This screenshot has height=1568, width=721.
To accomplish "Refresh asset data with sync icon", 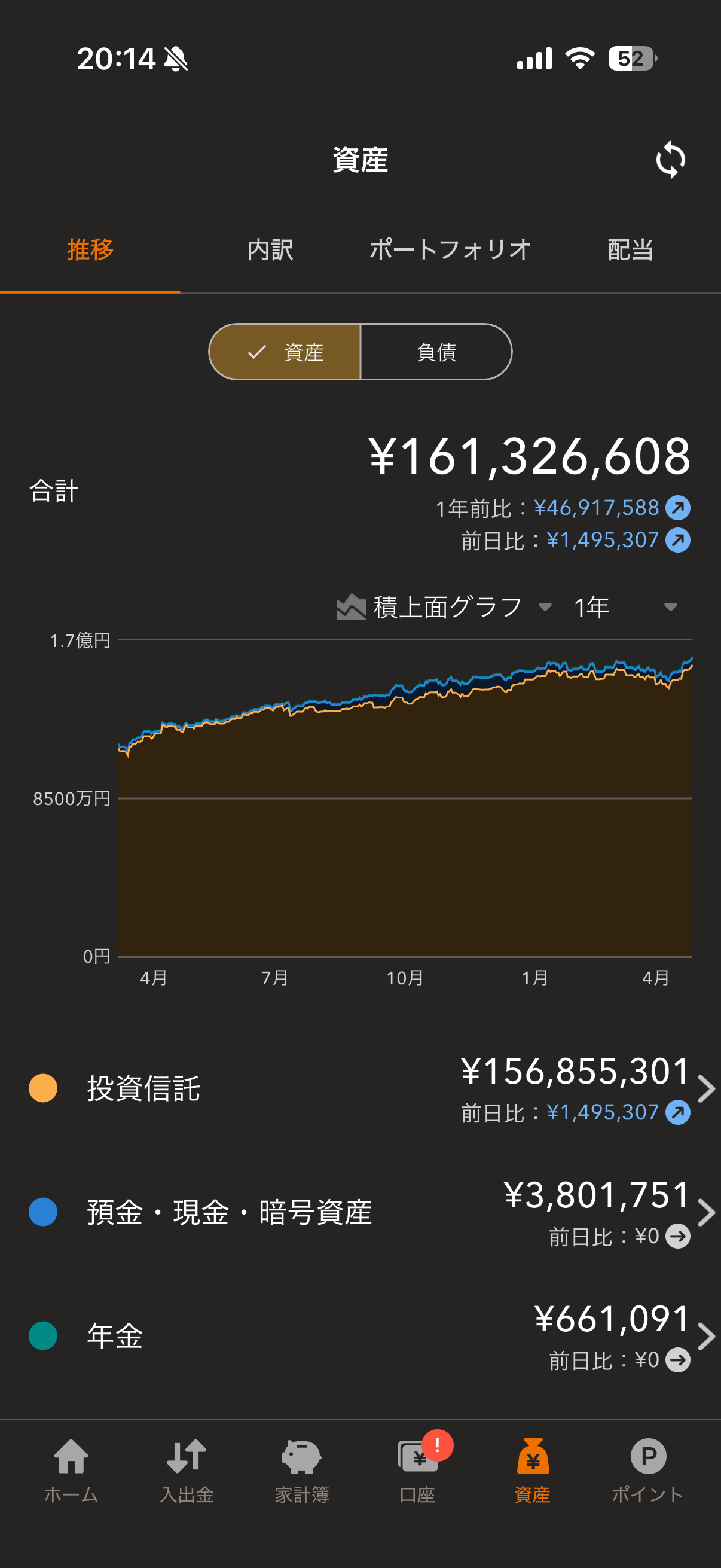I will (670, 160).
